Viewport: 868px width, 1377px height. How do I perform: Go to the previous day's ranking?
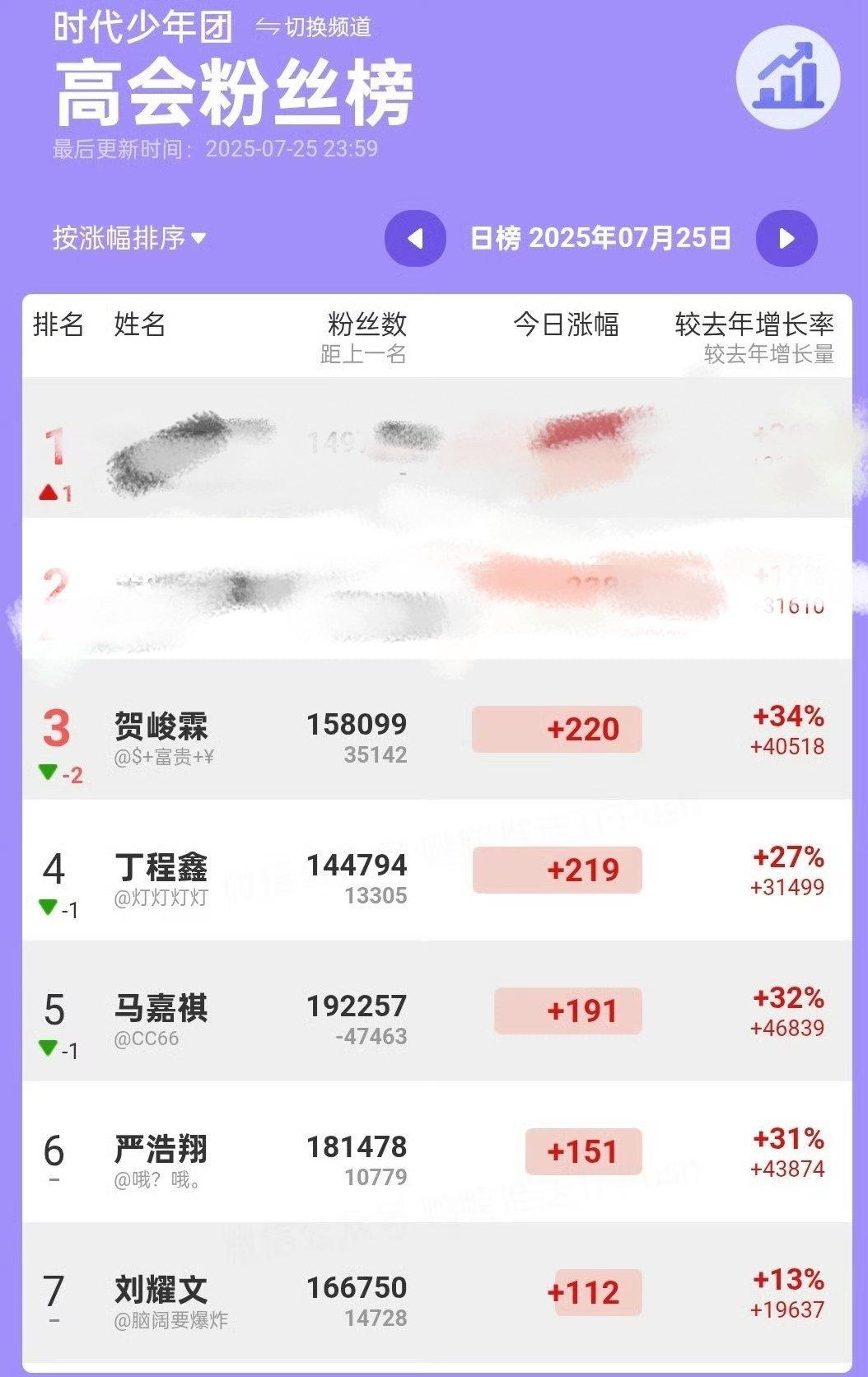coord(415,239)
